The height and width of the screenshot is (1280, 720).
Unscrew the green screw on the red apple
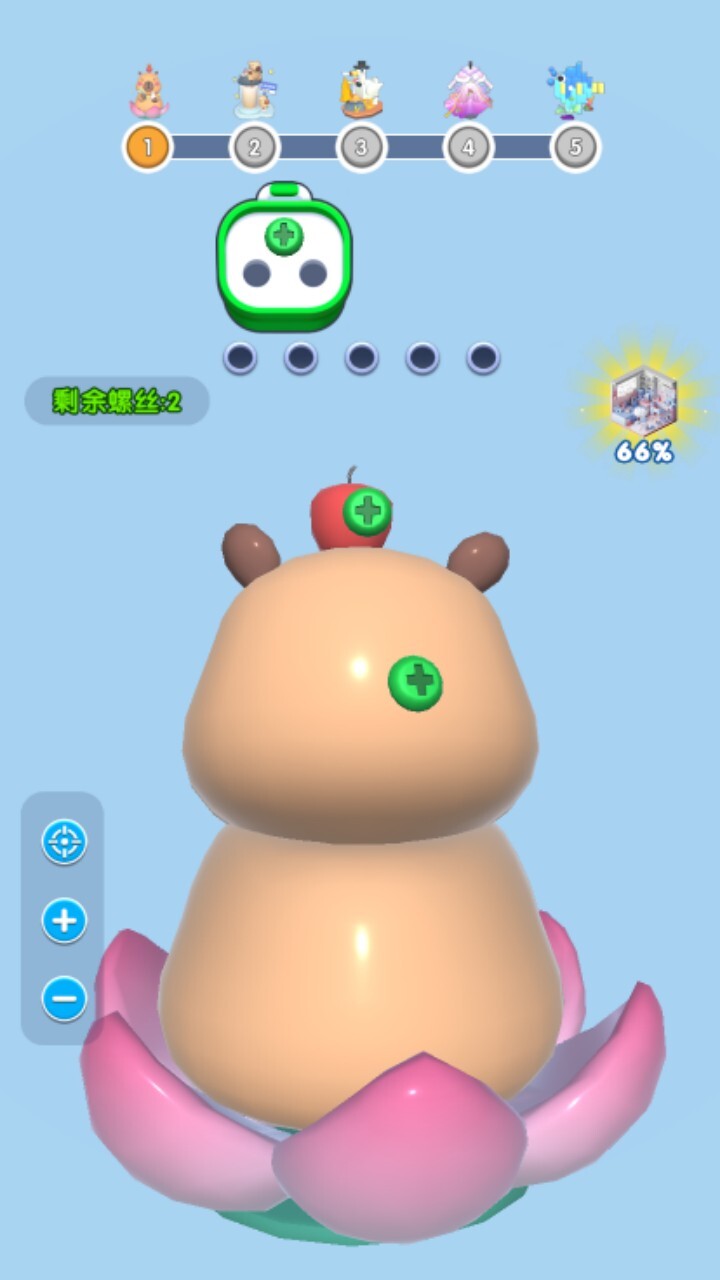(x=368, y=512)
